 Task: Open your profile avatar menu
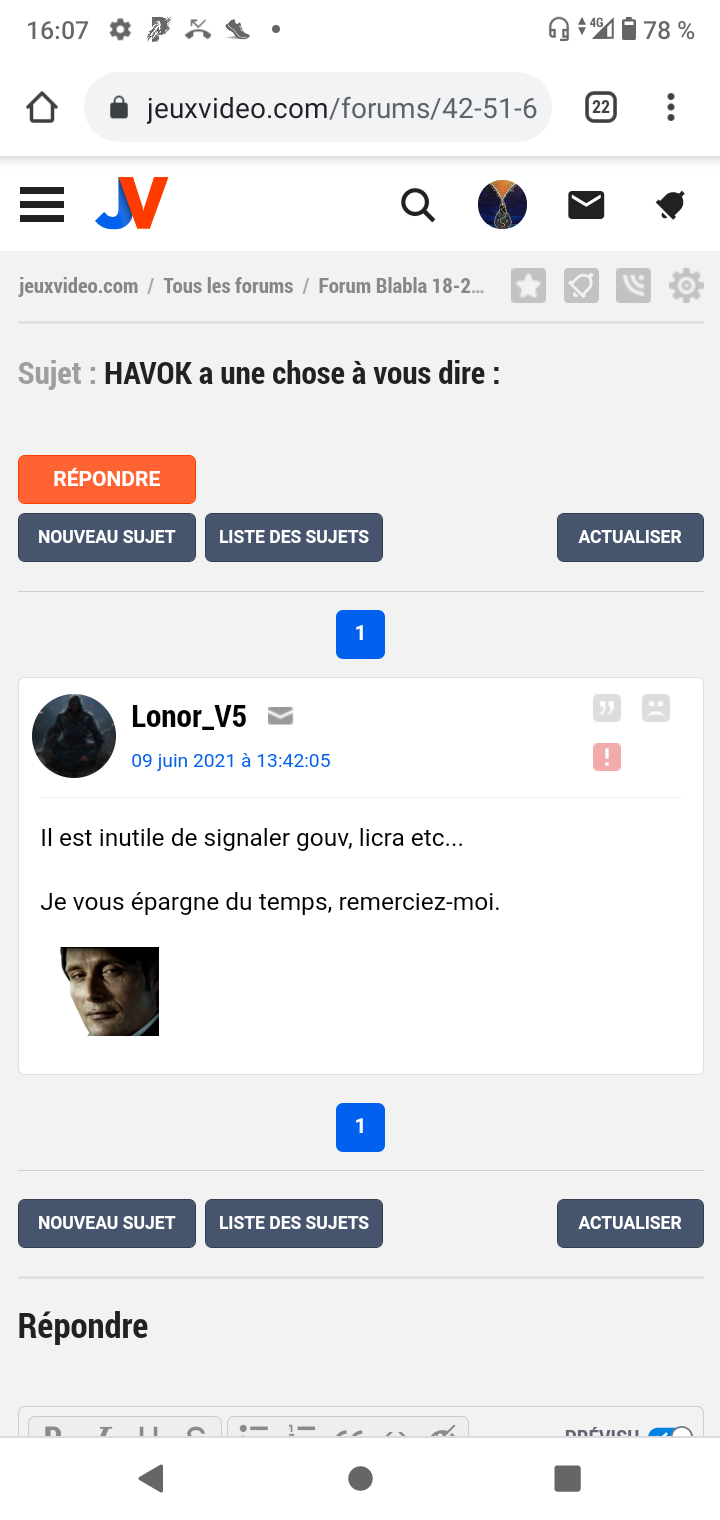tap(502, 205)
